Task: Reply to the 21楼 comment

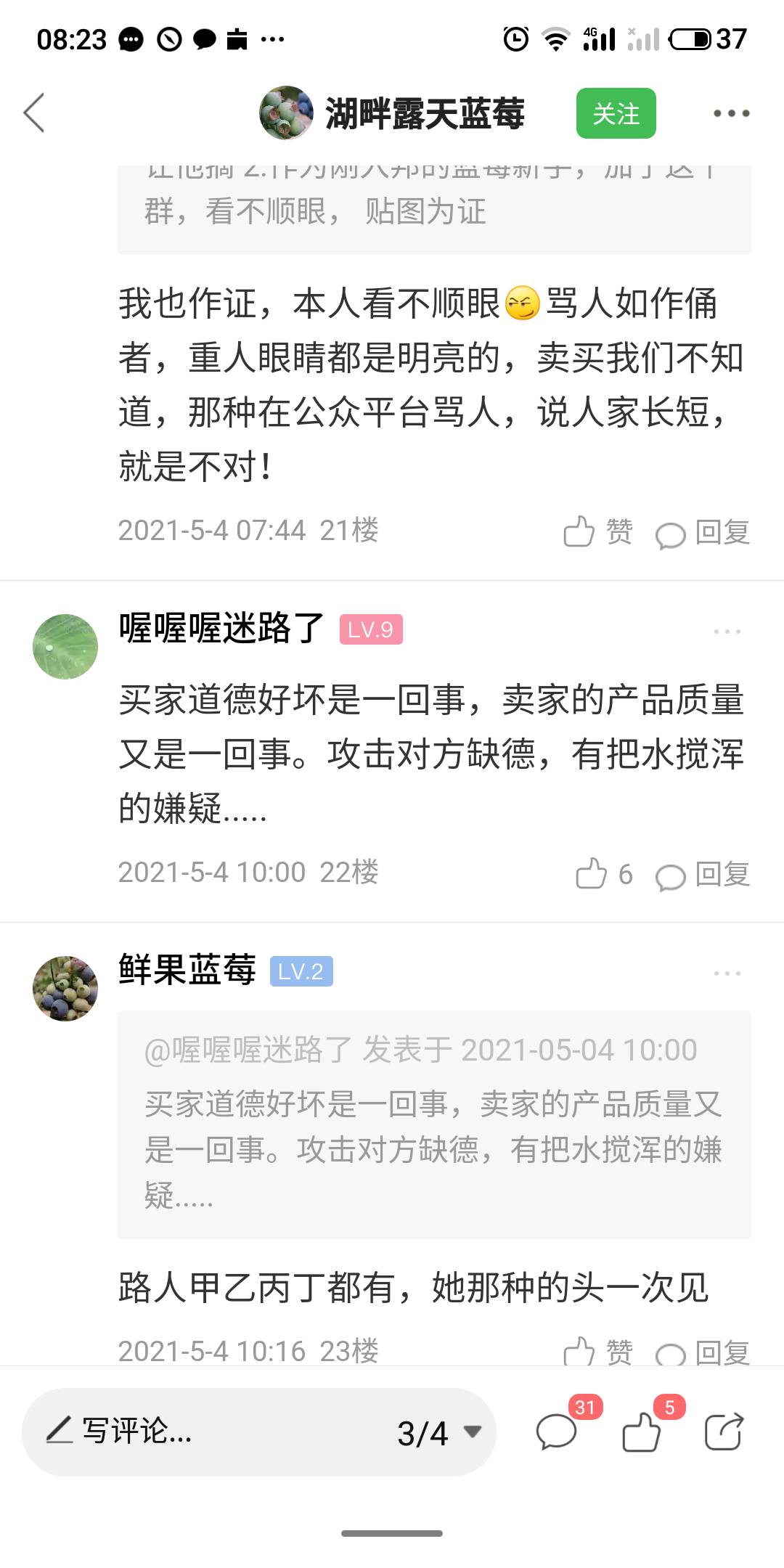Action: (703, 532)
